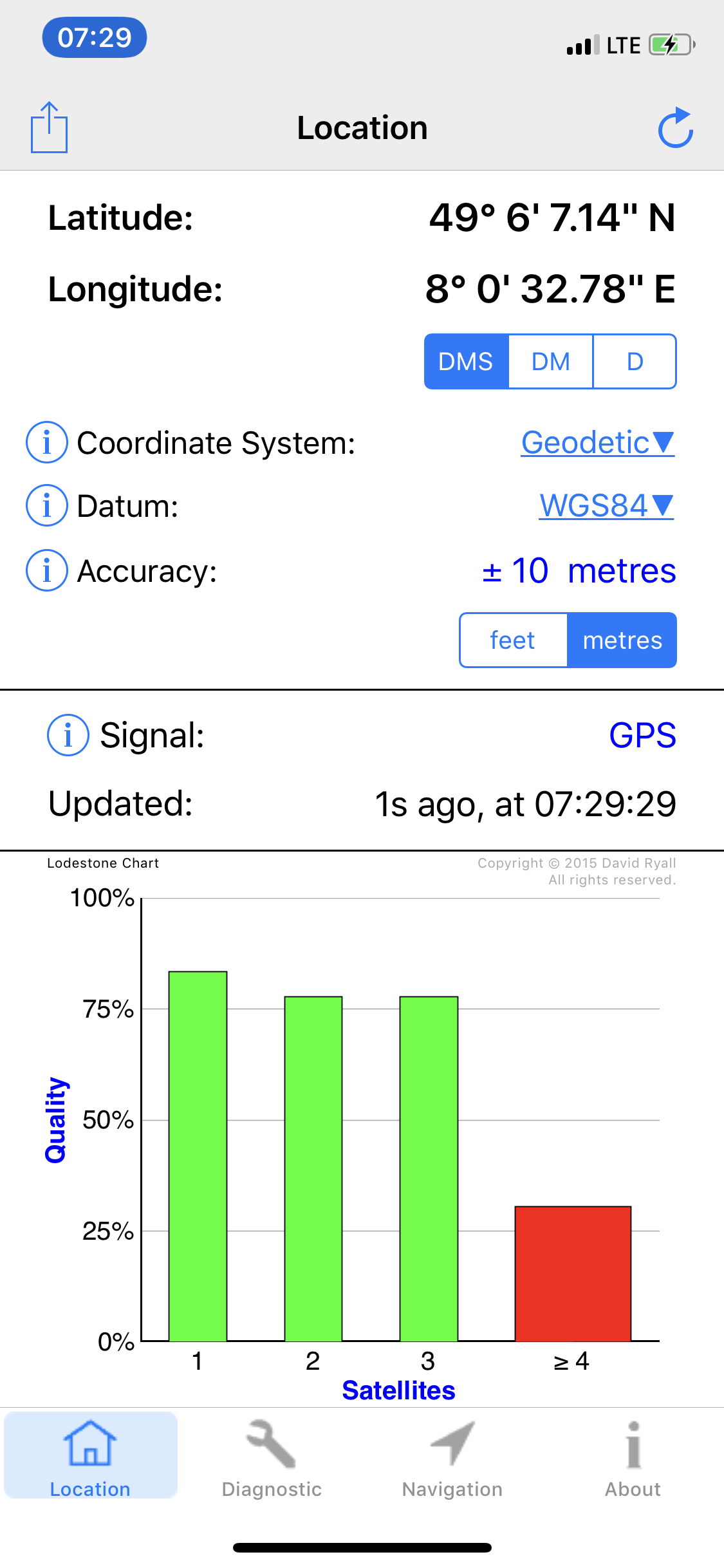Screen dimensions: 724x1568
Task: Switch to DM coordinate format
Action: [x=551, y=362]
